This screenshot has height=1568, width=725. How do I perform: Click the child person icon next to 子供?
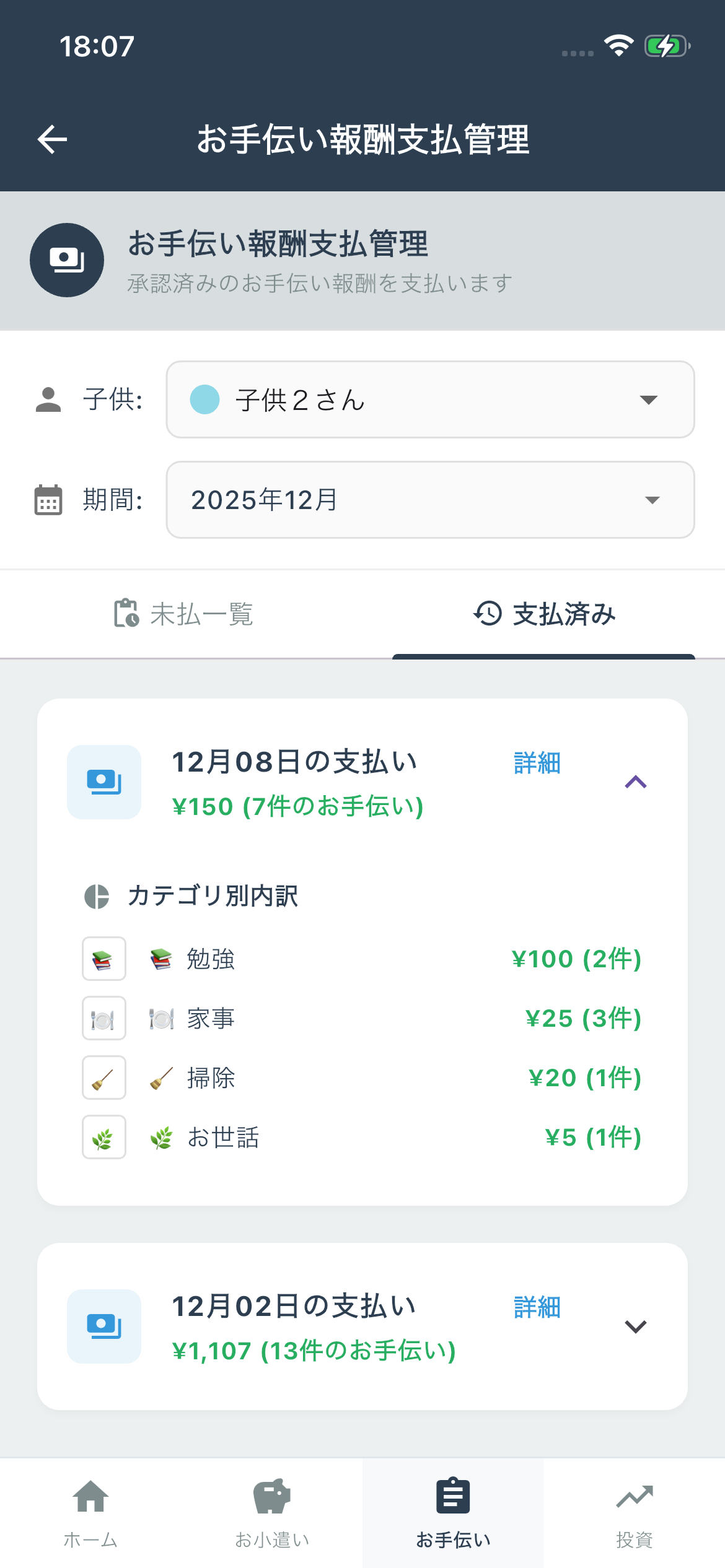click(48, 399)
